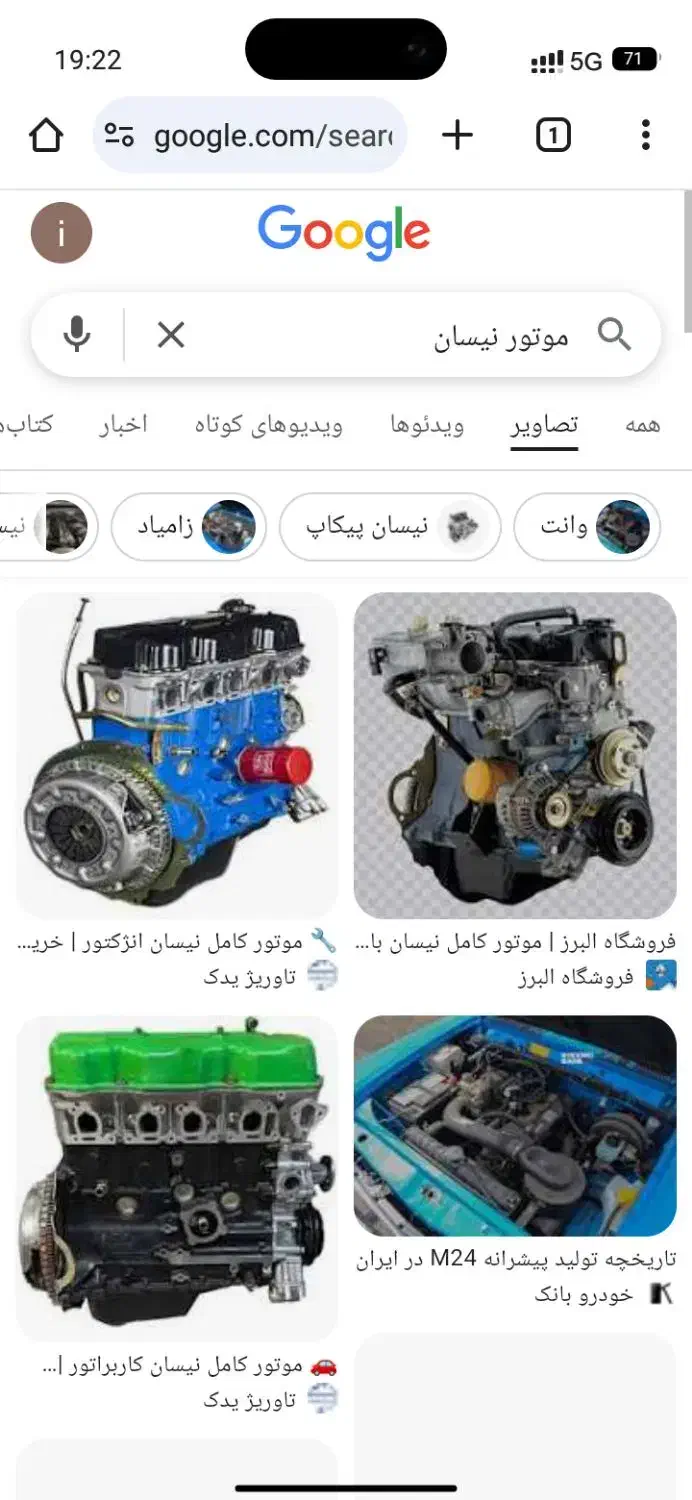692x1500 pixels.
Task: Open the Google account avatar
Action: coord(61,234)
